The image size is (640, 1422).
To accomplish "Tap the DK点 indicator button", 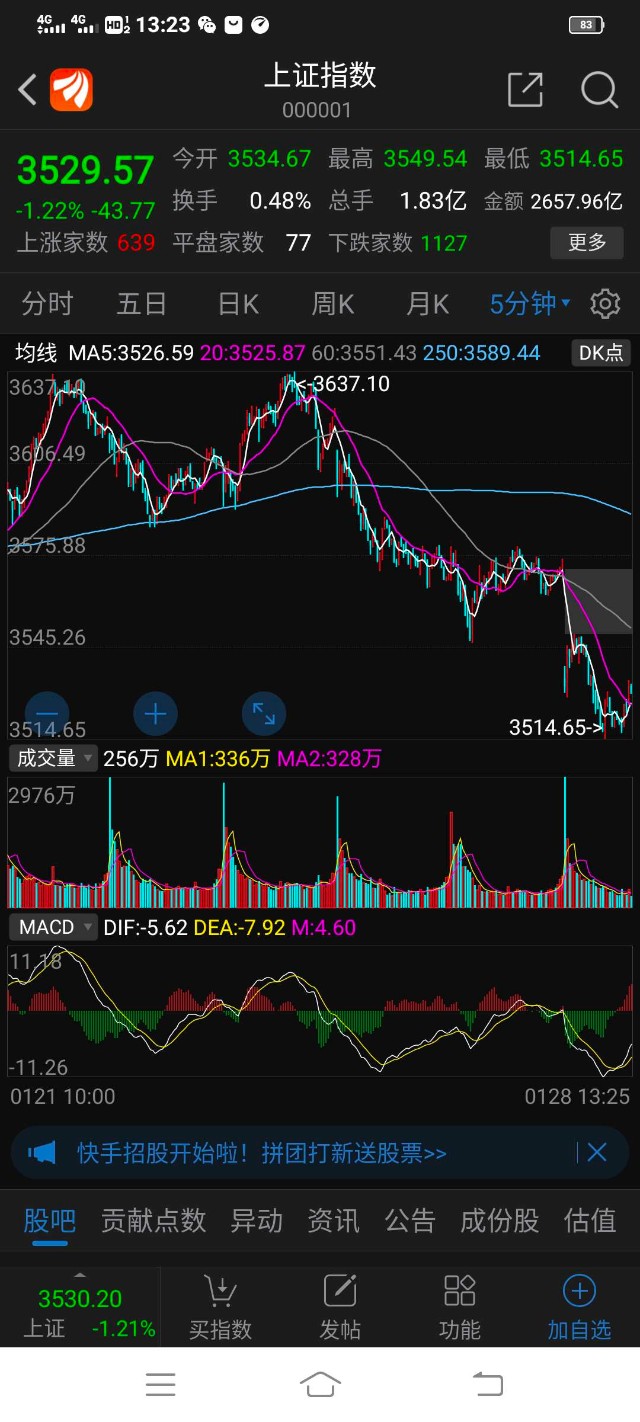I will pyautogui.click(x=602, y=352).
